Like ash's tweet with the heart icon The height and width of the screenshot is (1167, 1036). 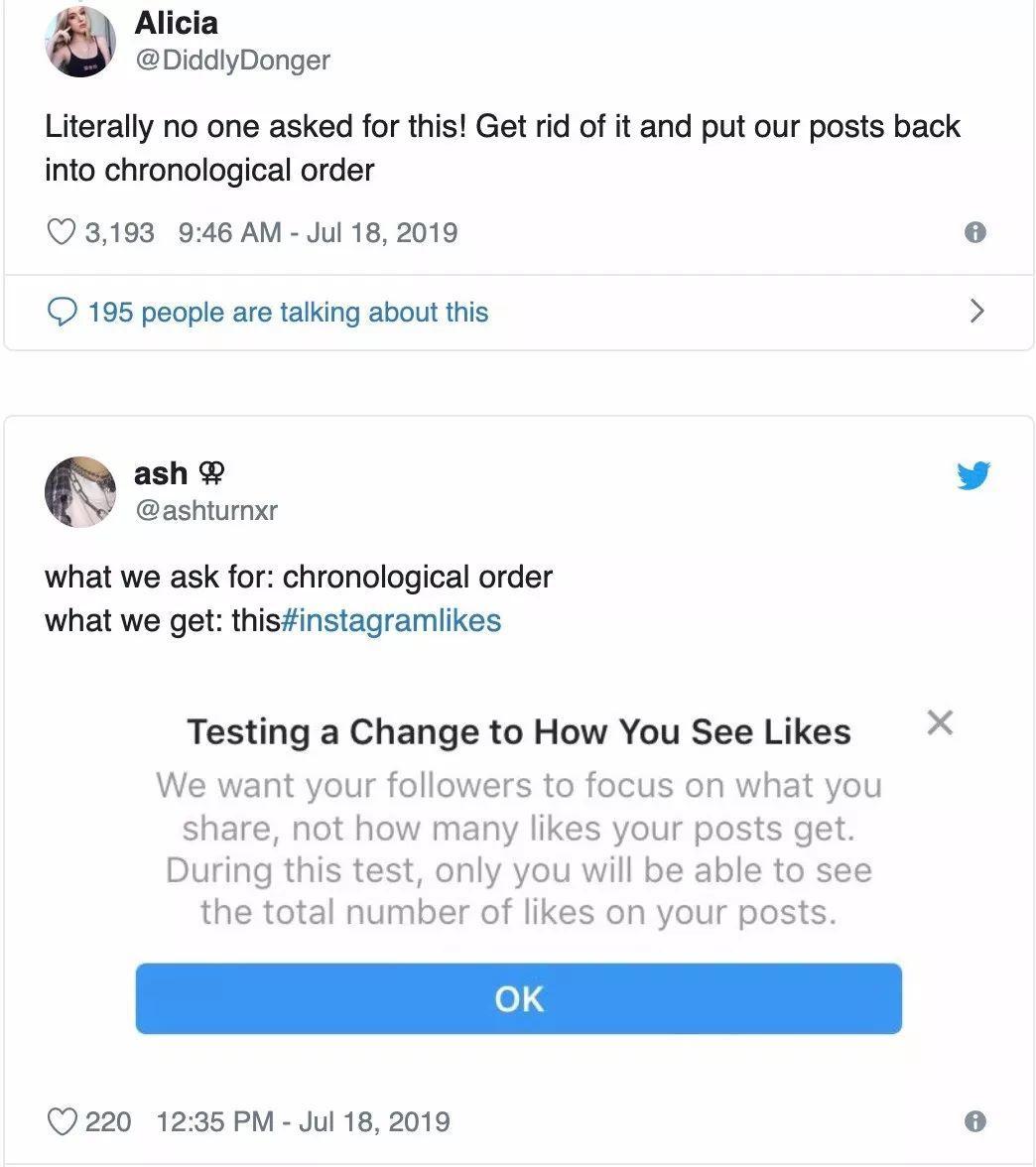62,1121
